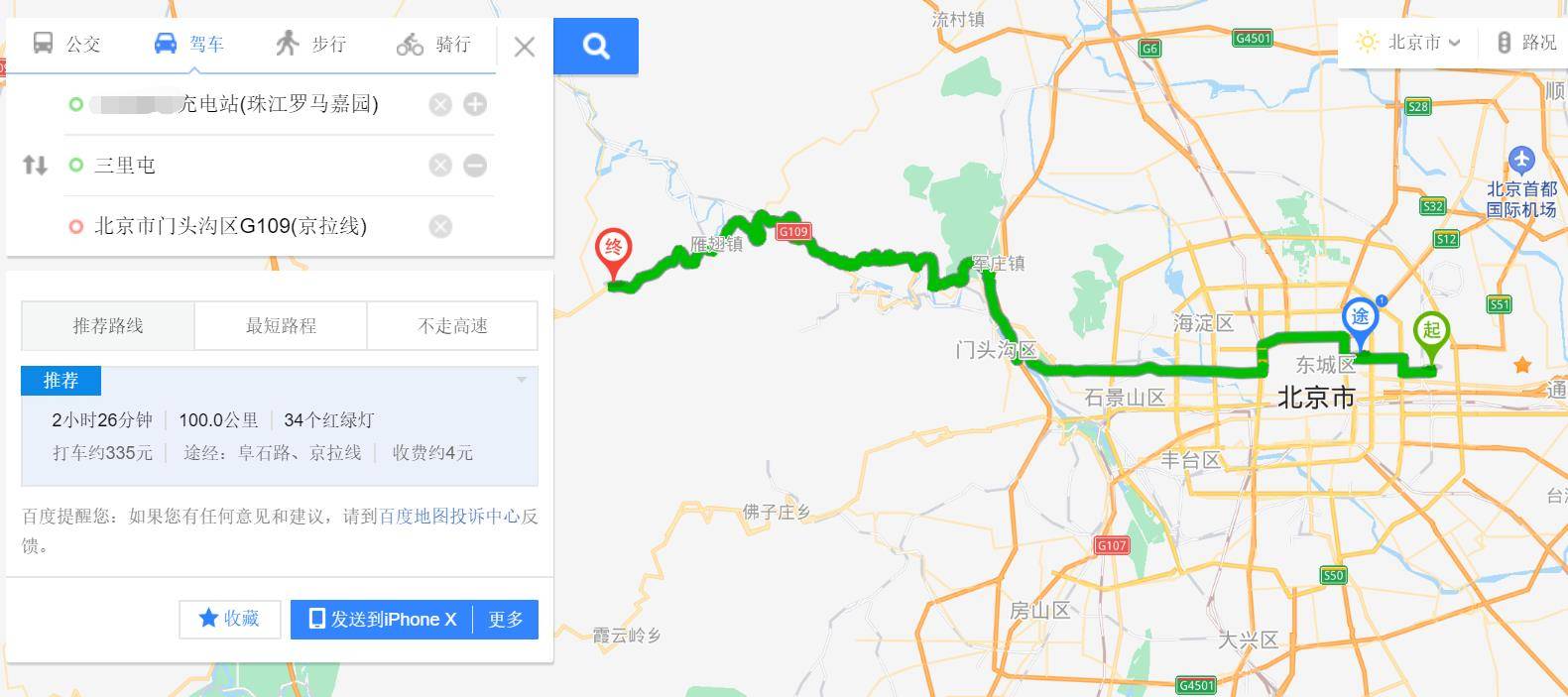Save the route with 收藏

tap(230, 619)
